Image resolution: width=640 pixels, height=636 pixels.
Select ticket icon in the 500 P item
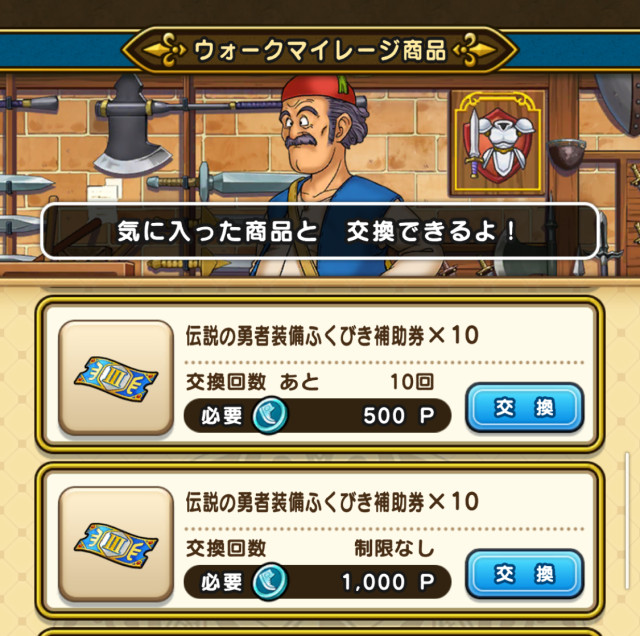click(115, 377)
